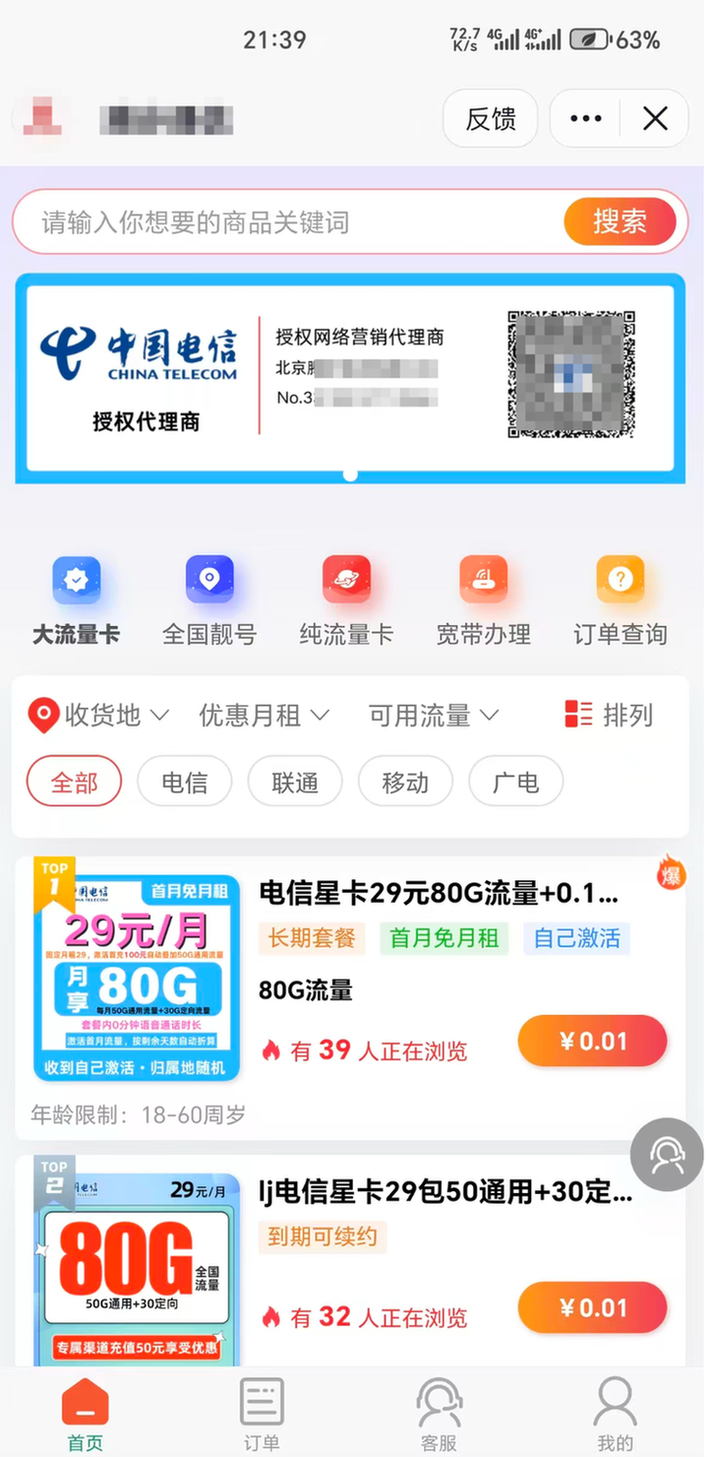Open the 电信星卡29元80G流量 product card
The height and width of the screenshot is (1457, 707).
[x=438, y=893]
